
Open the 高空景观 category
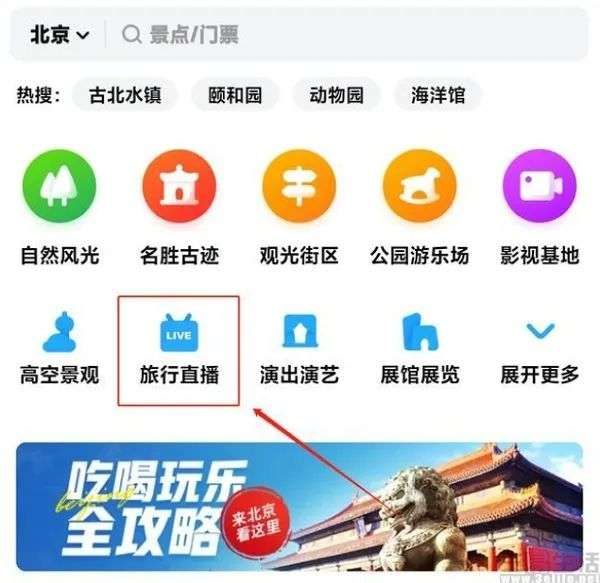coord(60,348)
